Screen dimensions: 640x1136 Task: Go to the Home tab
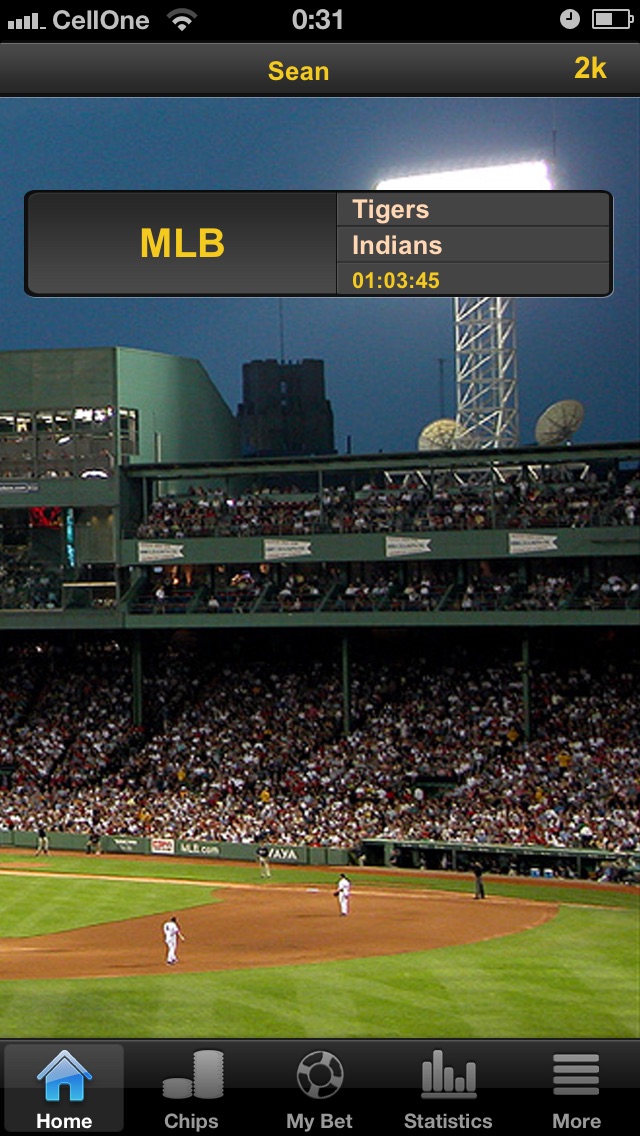click(65, 1089)
